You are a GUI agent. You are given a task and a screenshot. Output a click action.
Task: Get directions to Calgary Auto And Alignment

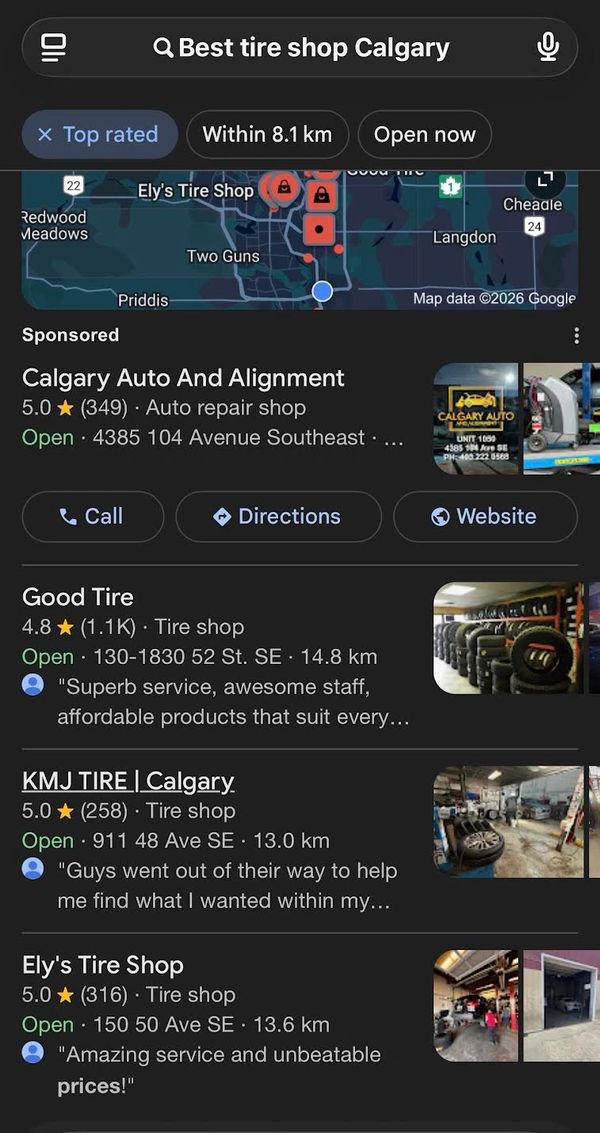(278, 516)
